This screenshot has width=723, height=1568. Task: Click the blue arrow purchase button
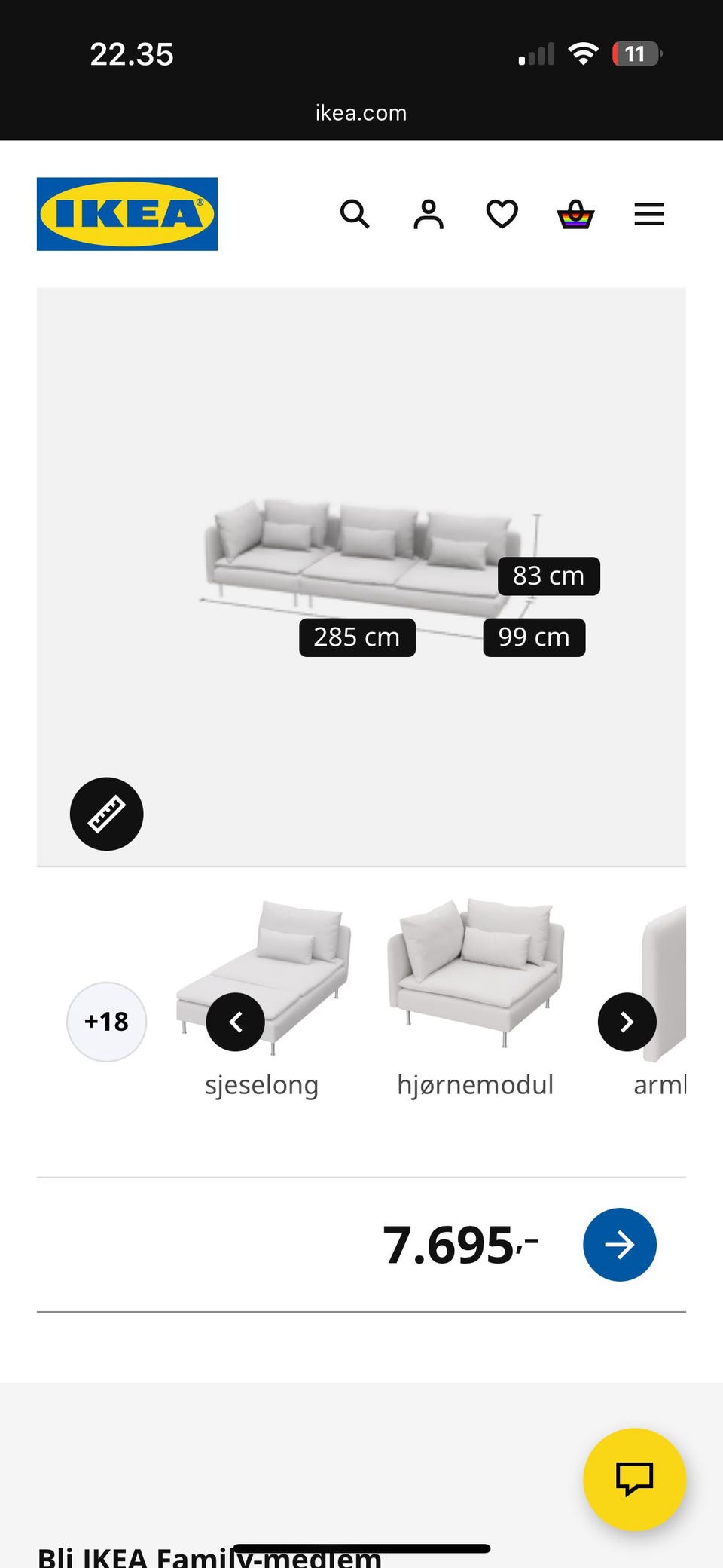point(619,1245)
